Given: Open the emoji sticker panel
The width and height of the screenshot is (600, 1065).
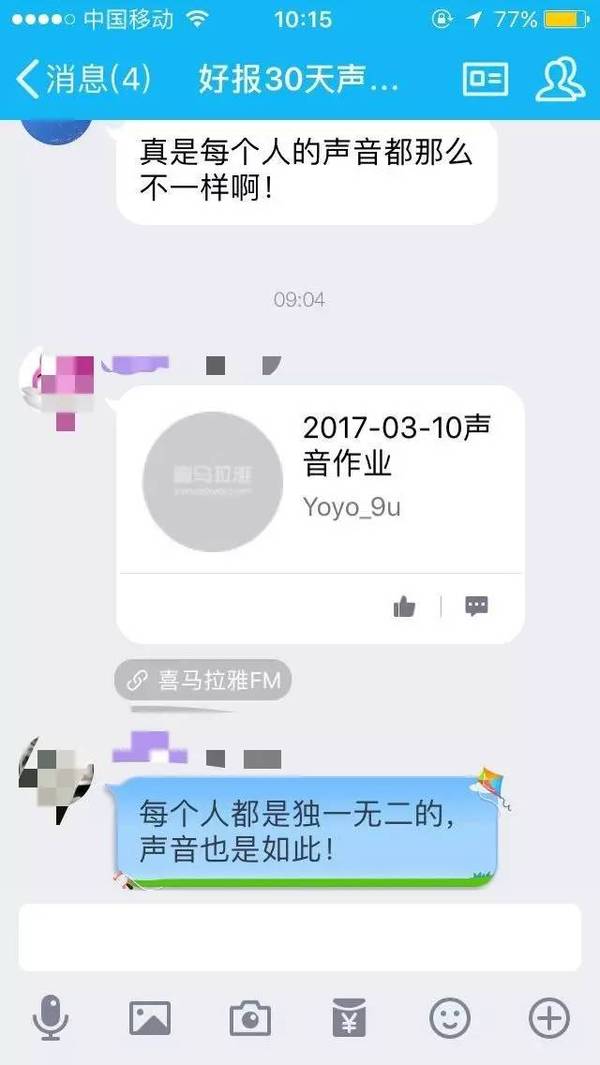Looking at the screenshot, I should [x=450, y=1019].
